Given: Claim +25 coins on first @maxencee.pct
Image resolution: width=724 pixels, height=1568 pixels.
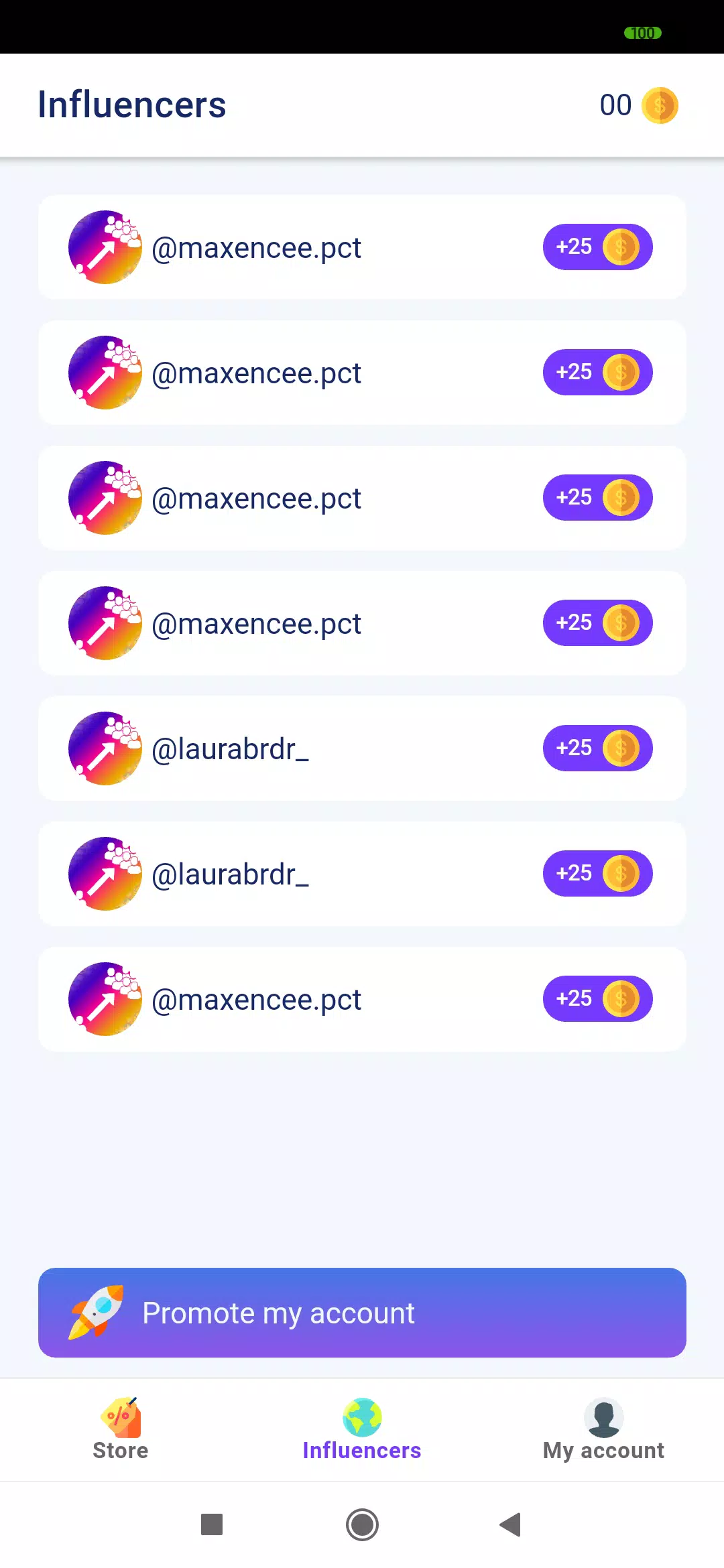Looking at the screenshot, I should (597, 247).
